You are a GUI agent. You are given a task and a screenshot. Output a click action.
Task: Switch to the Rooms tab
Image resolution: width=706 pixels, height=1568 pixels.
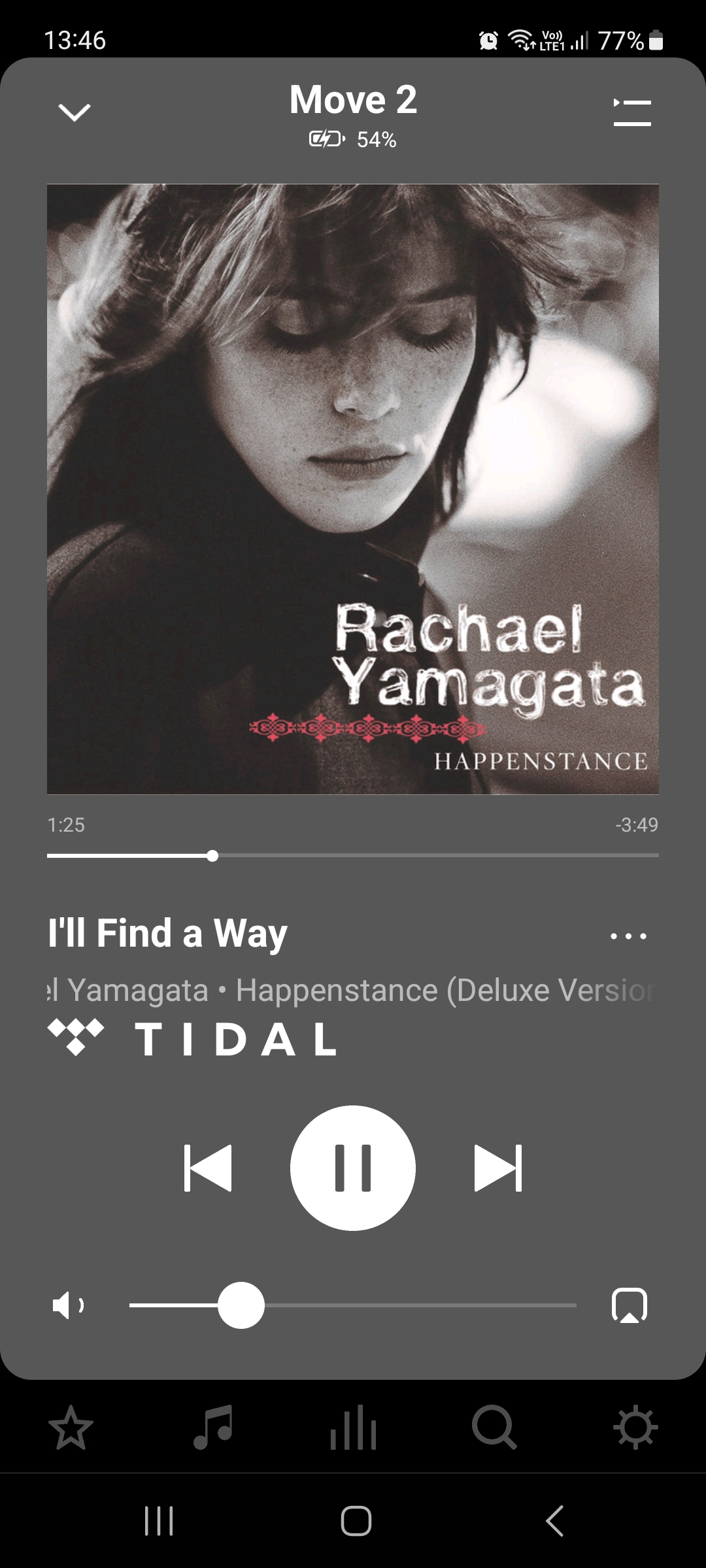(353, 1428)
